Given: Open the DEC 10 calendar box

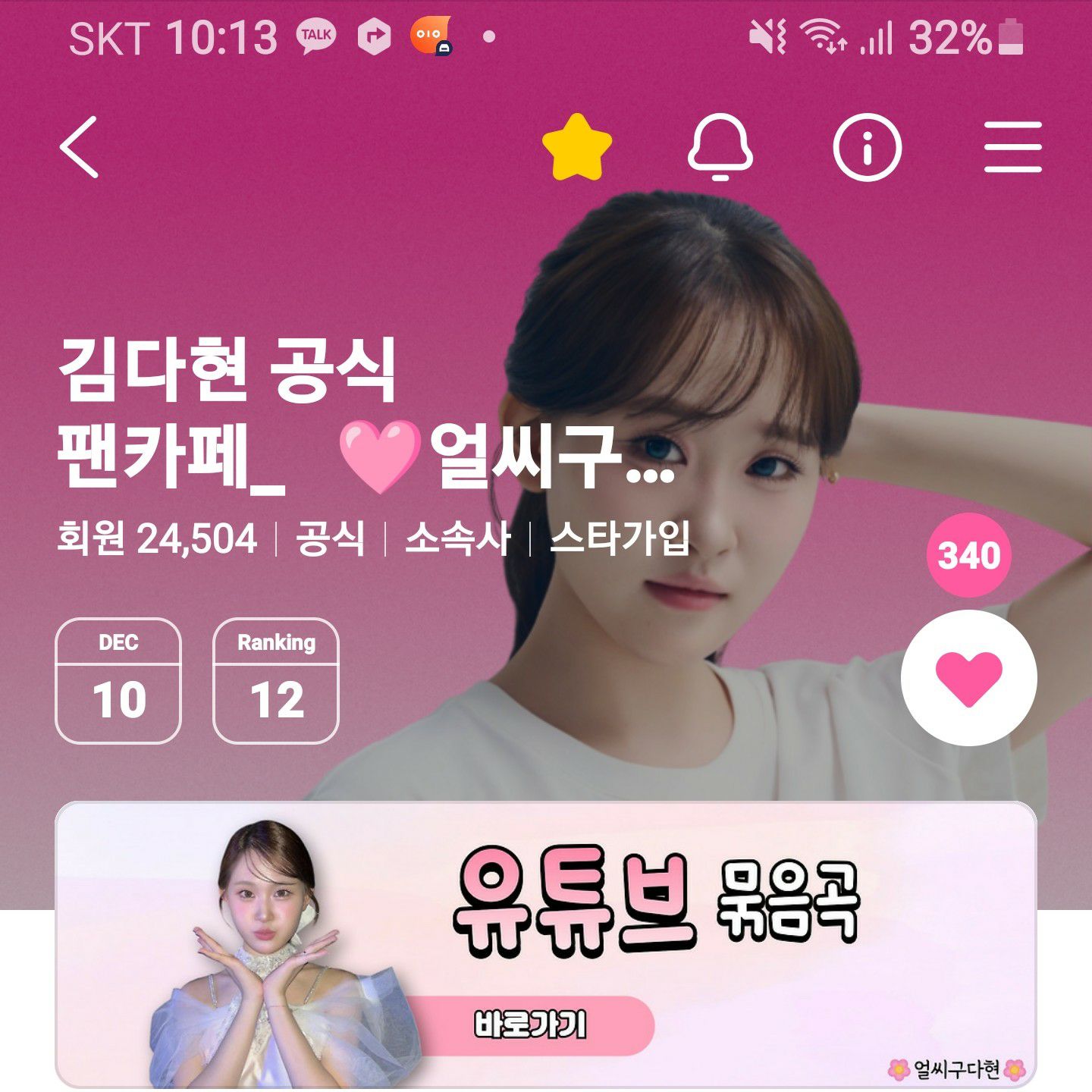Looking at the screenshot, I should (118, 681).
